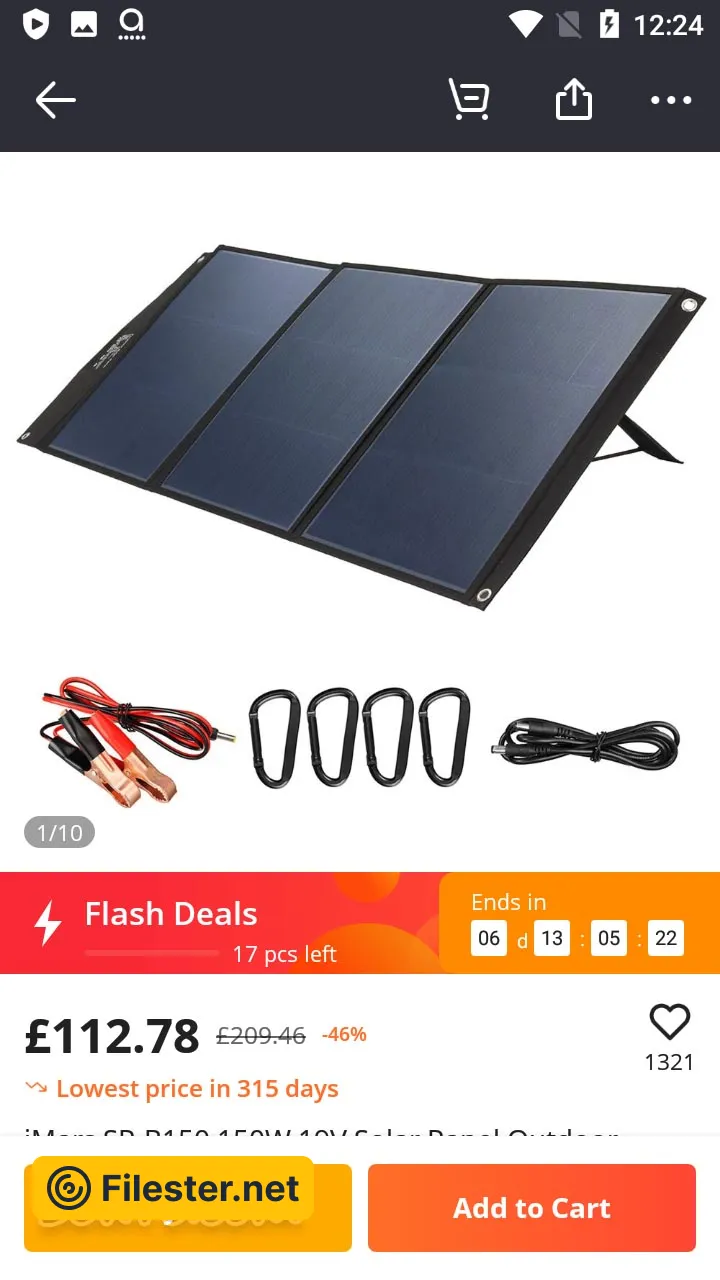Open the overflow menu
This screenshot has width=720, height=1280.
(x=671, y=100)
